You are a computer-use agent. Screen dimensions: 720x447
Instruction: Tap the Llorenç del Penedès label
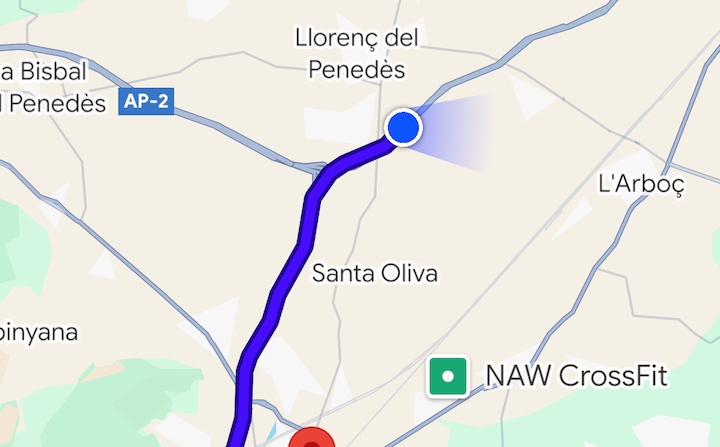(357, 54)
